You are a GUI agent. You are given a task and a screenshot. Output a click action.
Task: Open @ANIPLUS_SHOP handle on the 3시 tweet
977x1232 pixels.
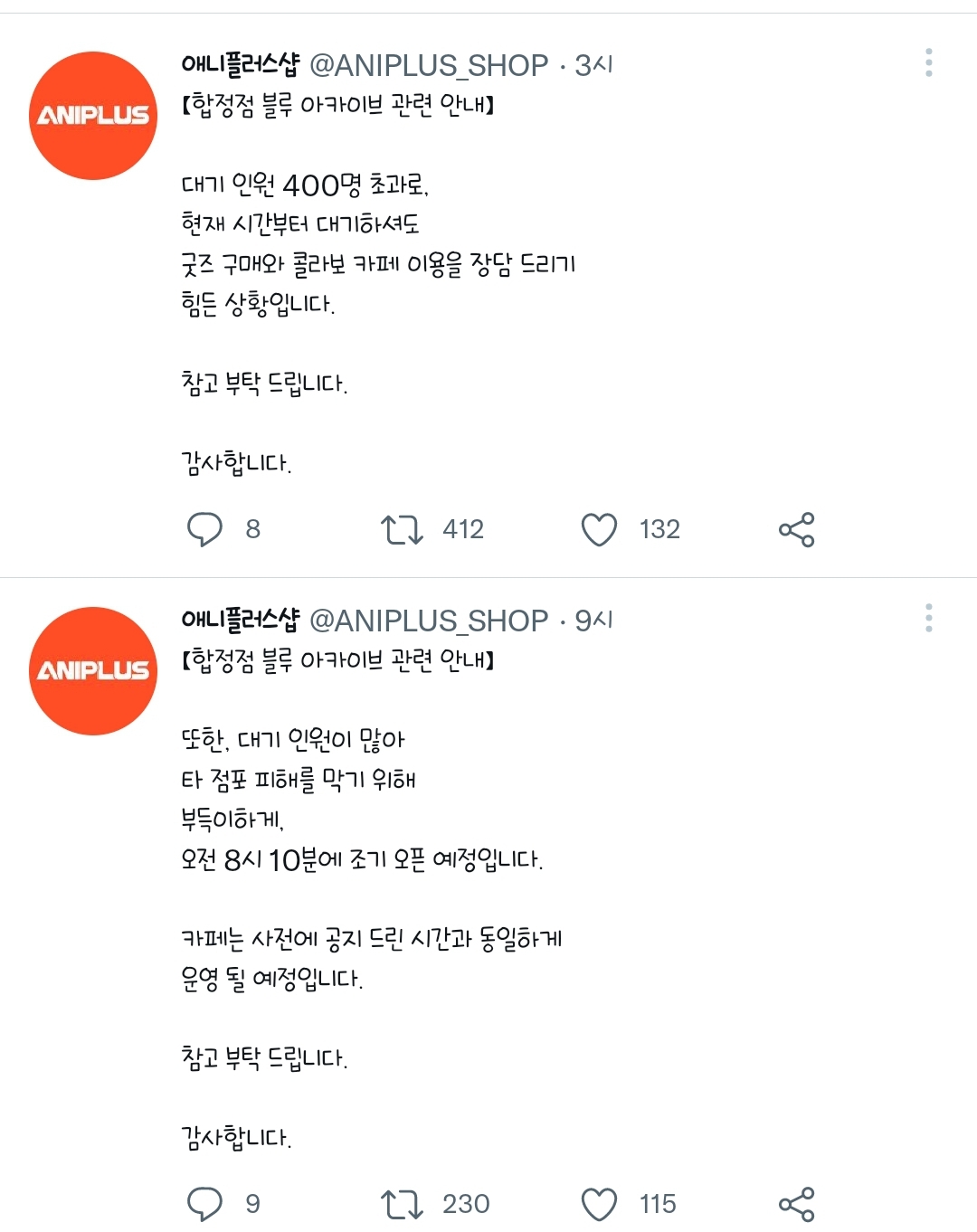429,65
